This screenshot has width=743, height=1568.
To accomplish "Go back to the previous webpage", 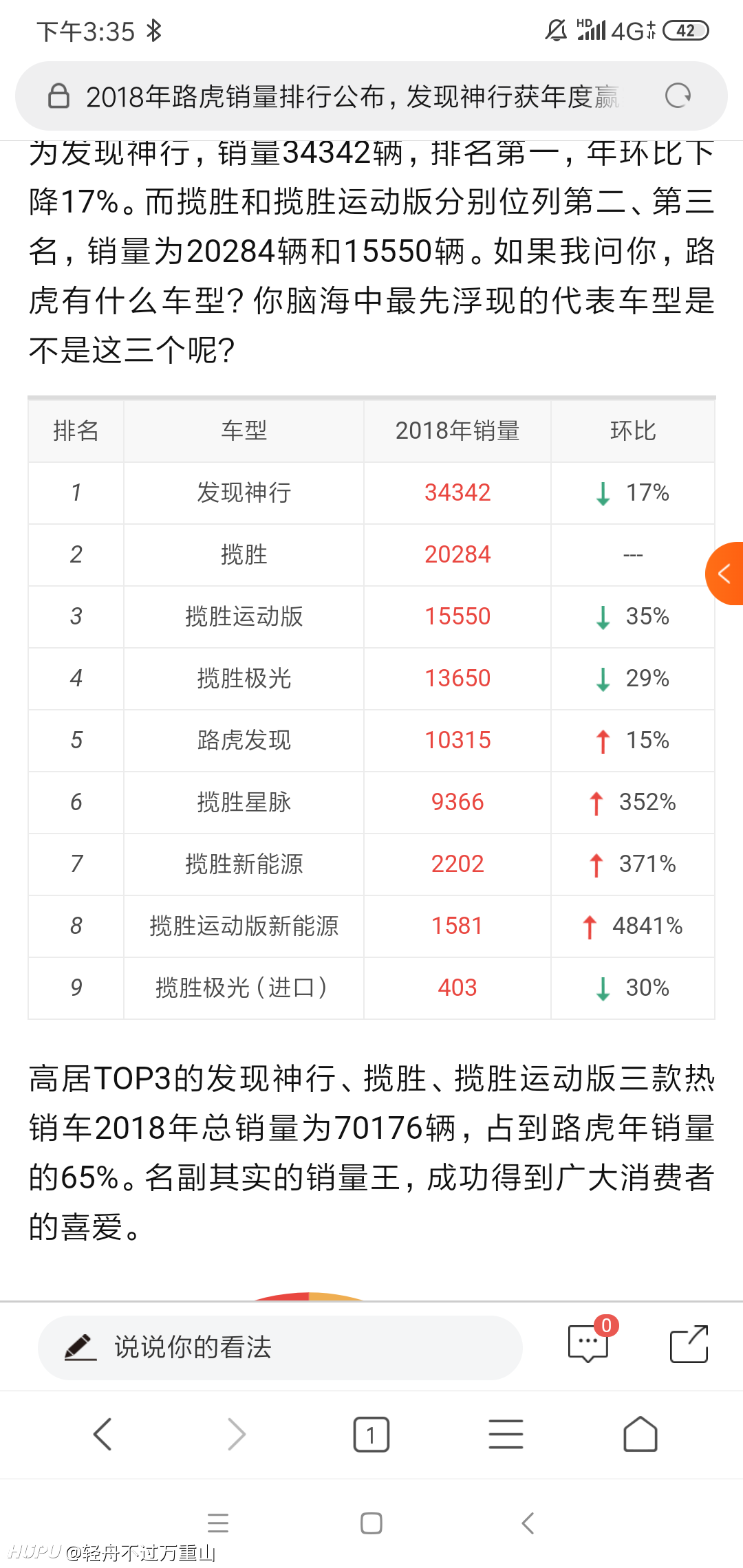I will click(103, 1434).
